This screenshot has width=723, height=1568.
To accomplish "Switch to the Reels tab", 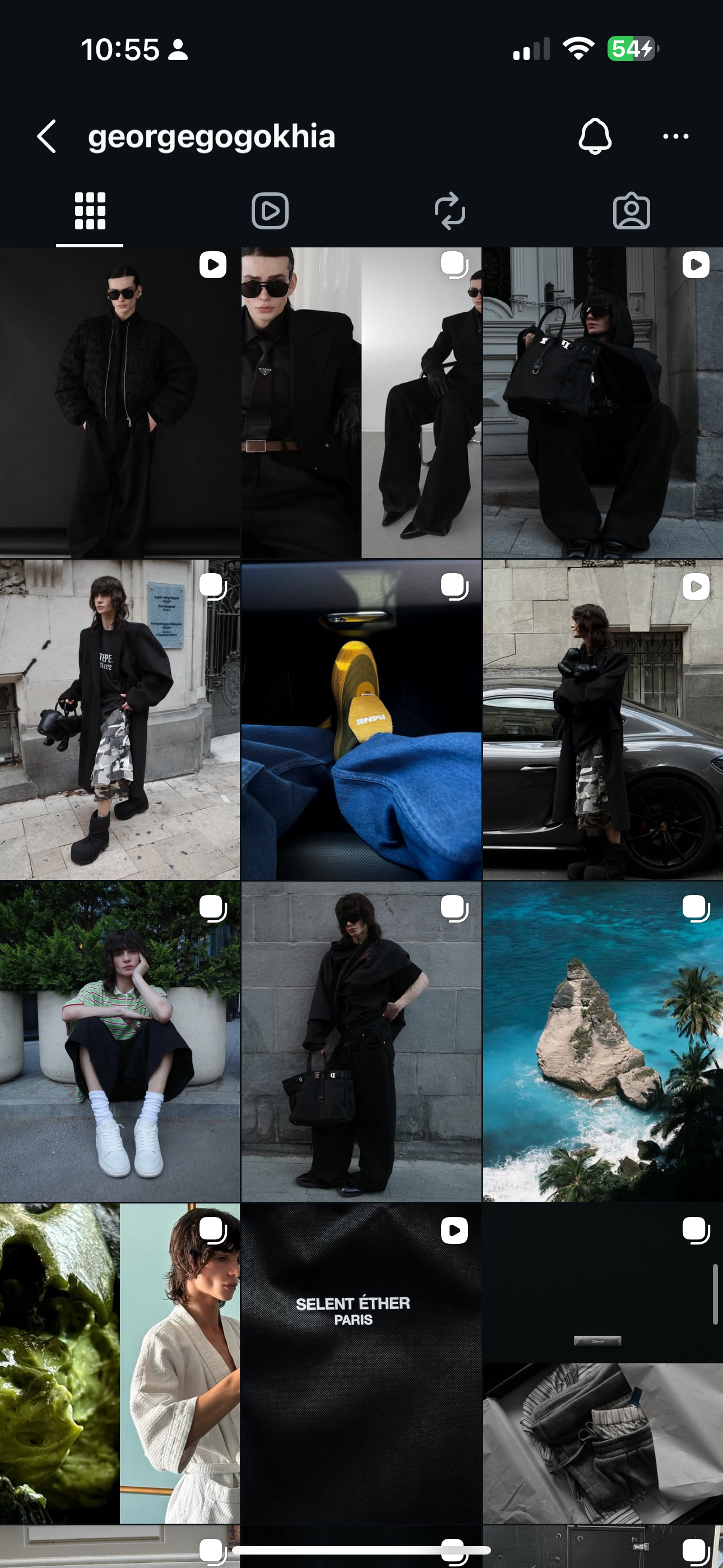I will tap(270, 211).
